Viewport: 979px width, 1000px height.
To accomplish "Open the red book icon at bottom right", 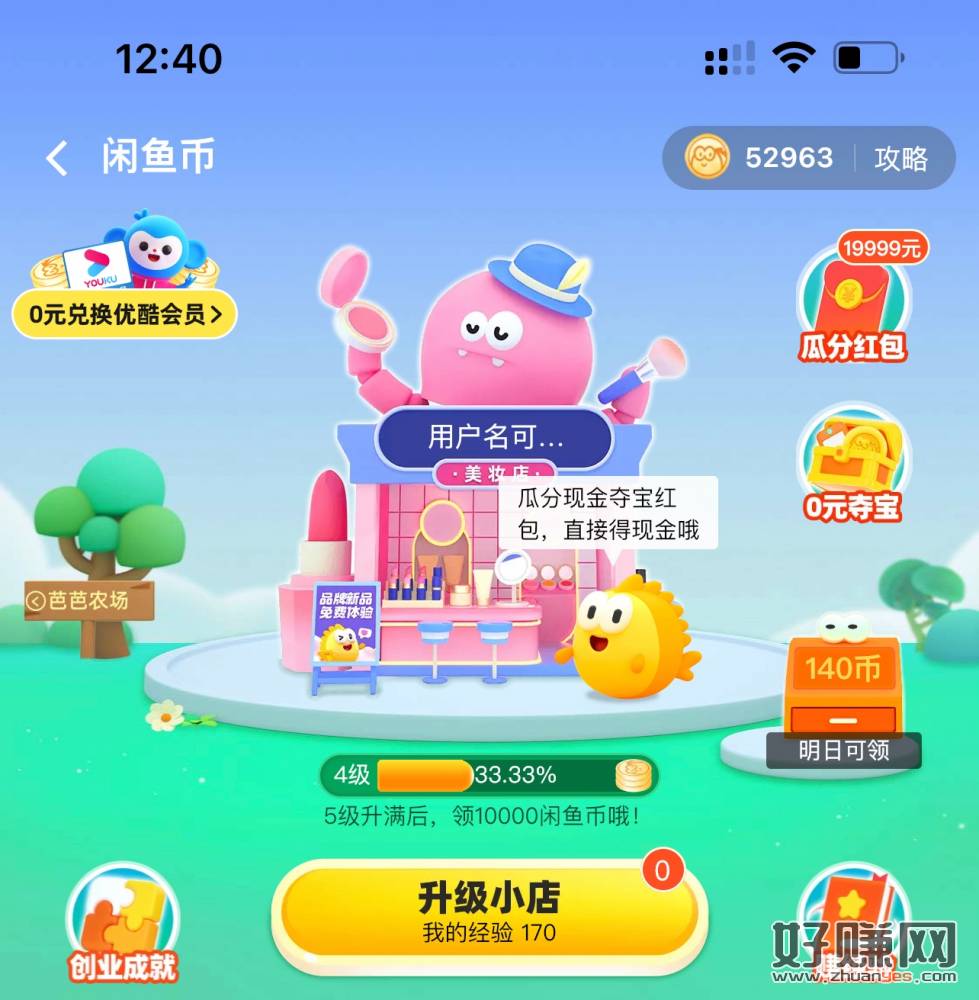I will [853, 915].
